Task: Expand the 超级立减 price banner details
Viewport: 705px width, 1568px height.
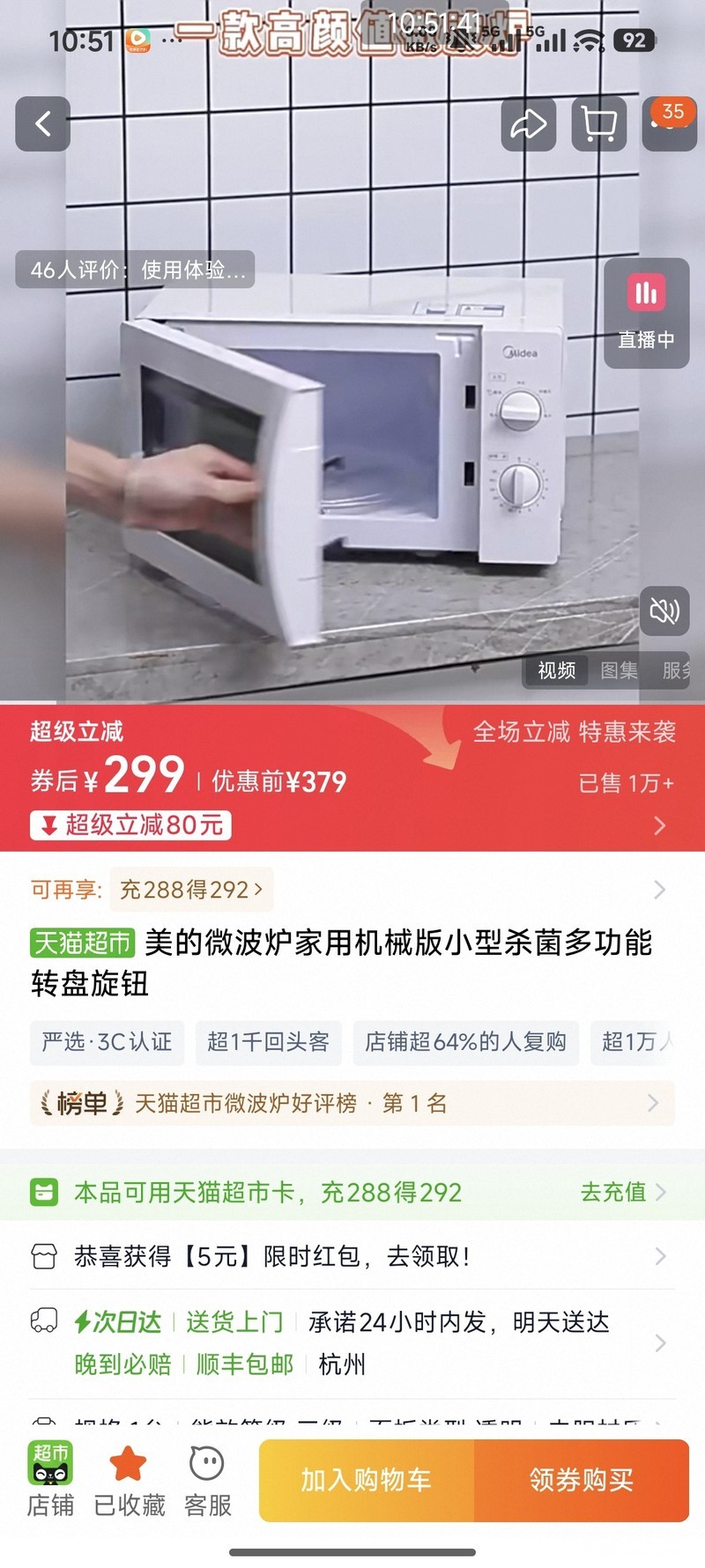Action: (659, 825)
